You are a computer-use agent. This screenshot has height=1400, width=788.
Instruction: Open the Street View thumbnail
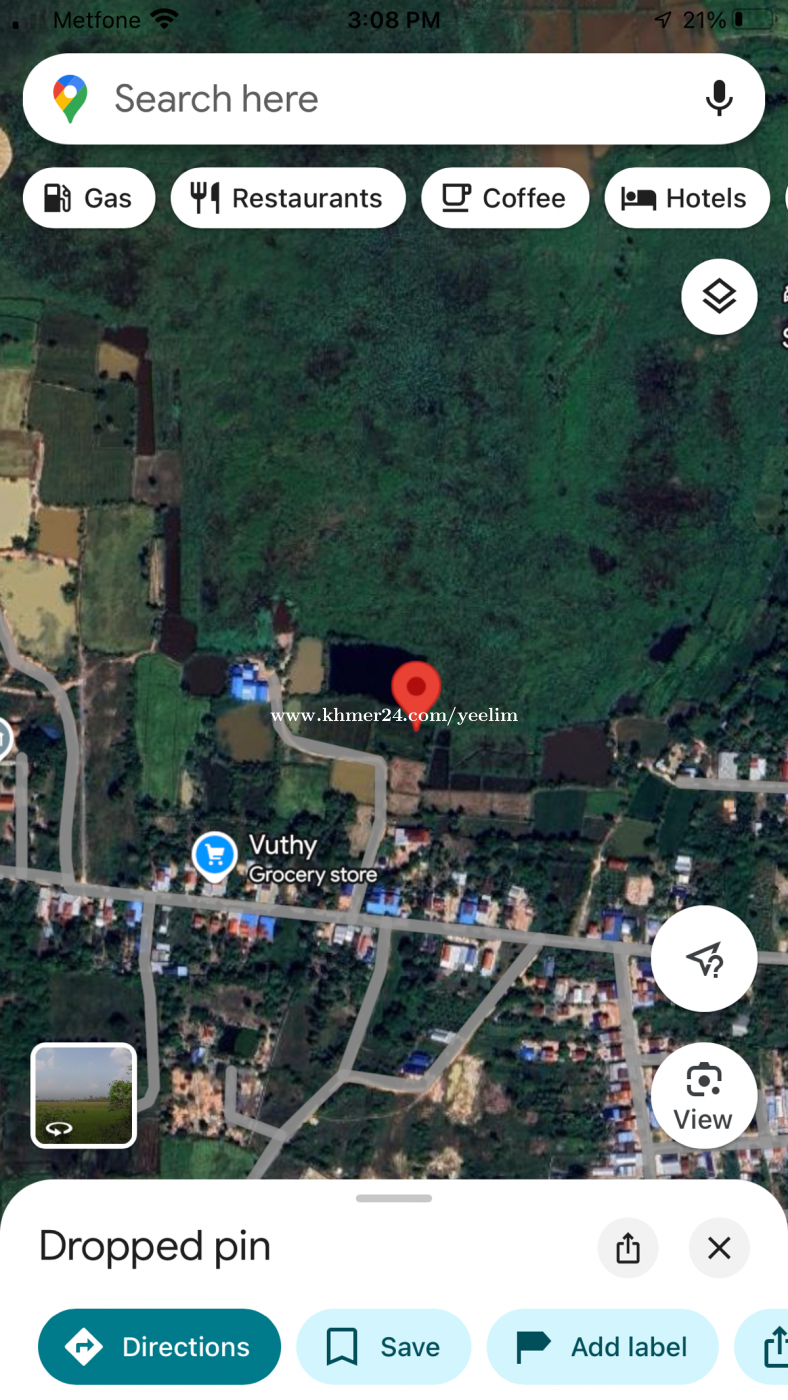click(84, 1095)
